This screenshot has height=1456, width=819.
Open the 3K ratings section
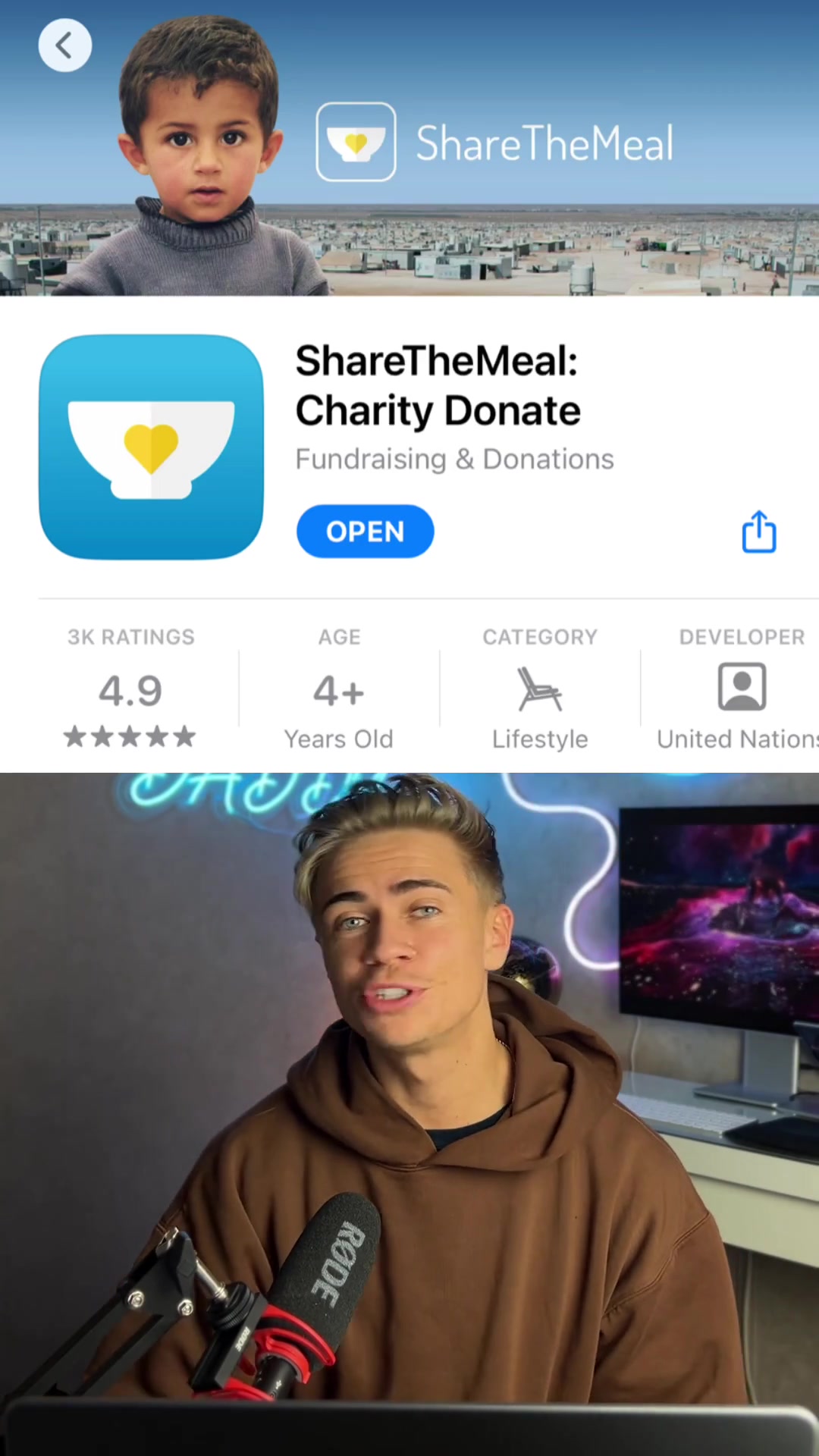pos(130,689)
